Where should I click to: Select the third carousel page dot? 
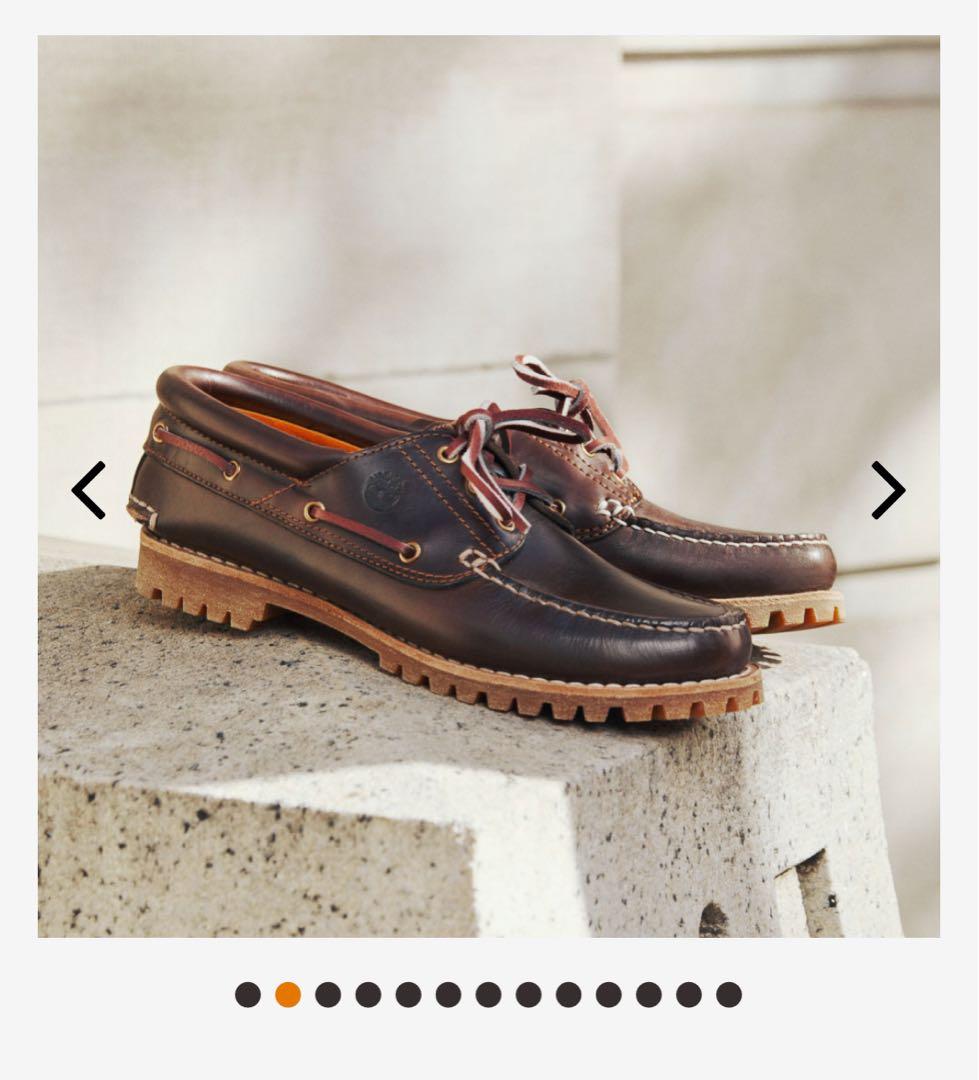328,994
